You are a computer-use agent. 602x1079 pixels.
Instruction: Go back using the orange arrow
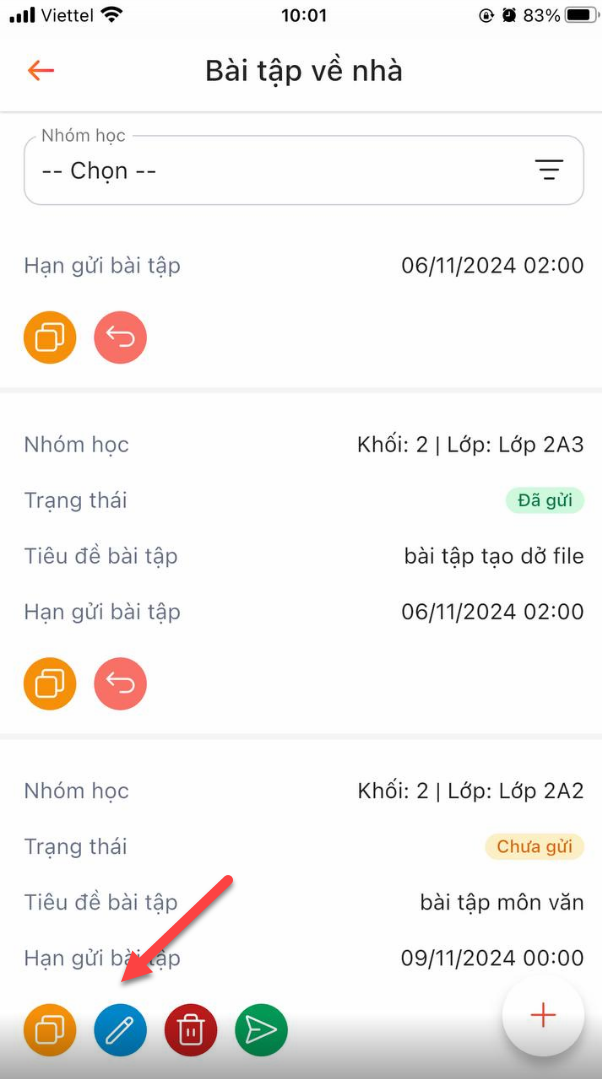[x=41, y=70]
